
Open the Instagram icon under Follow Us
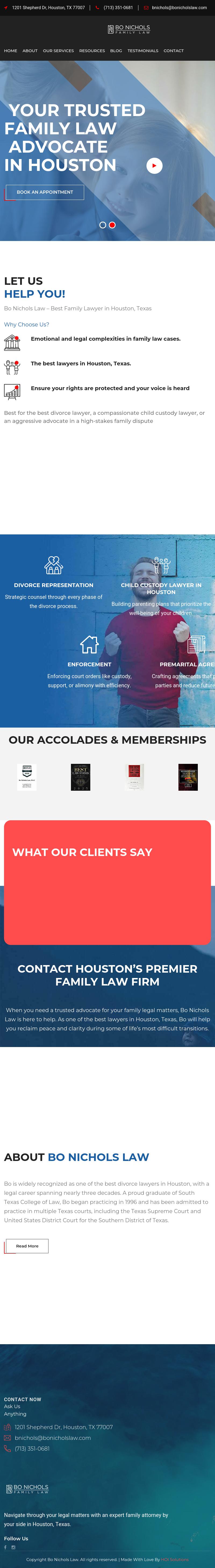click(13, 1547)
